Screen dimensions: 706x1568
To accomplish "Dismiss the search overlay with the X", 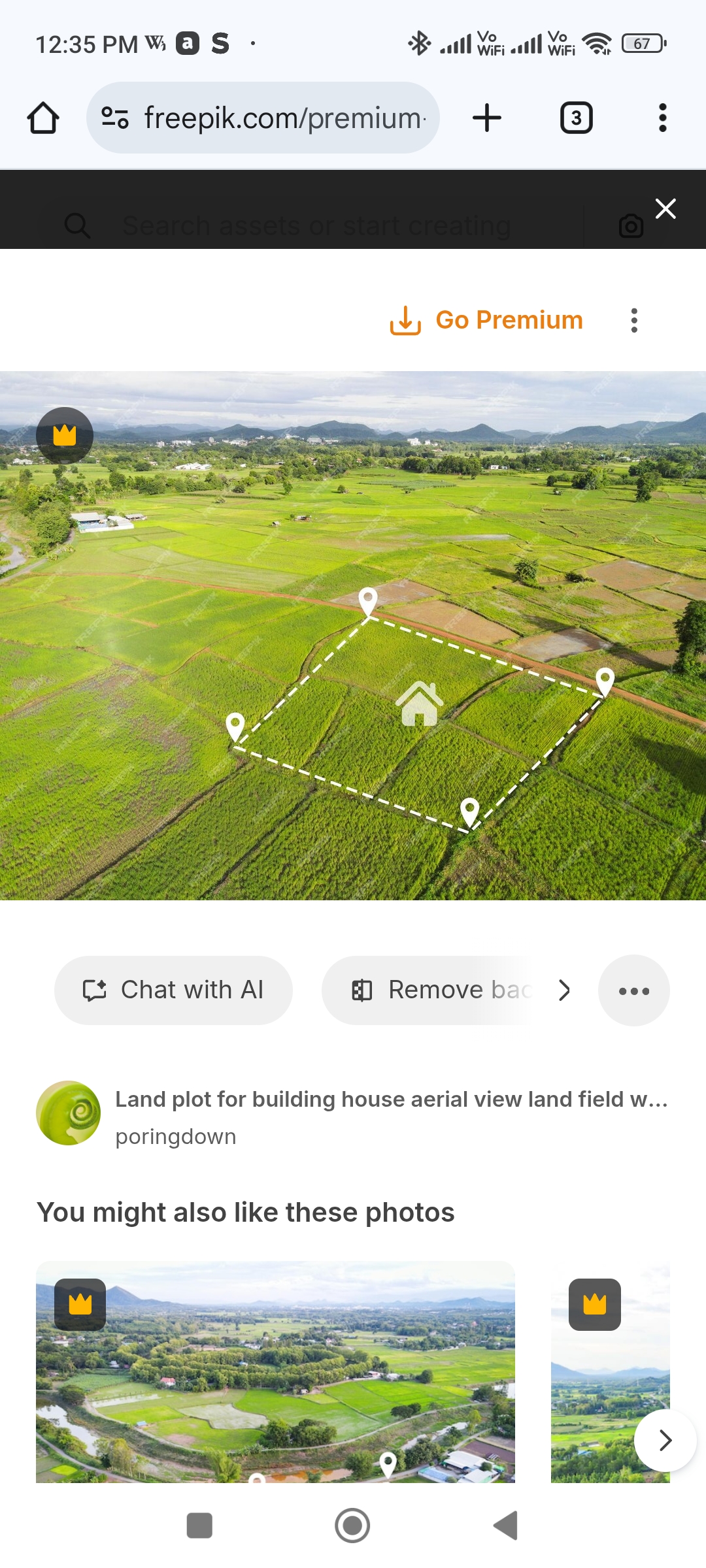I will pyautogui.click(x=665, y=208).
